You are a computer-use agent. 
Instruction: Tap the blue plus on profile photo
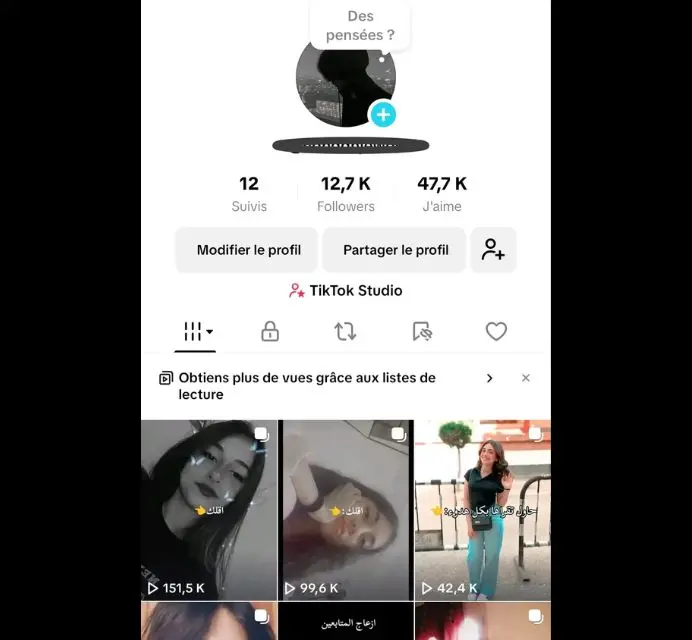pyautogui.click(x=383, y=114)
